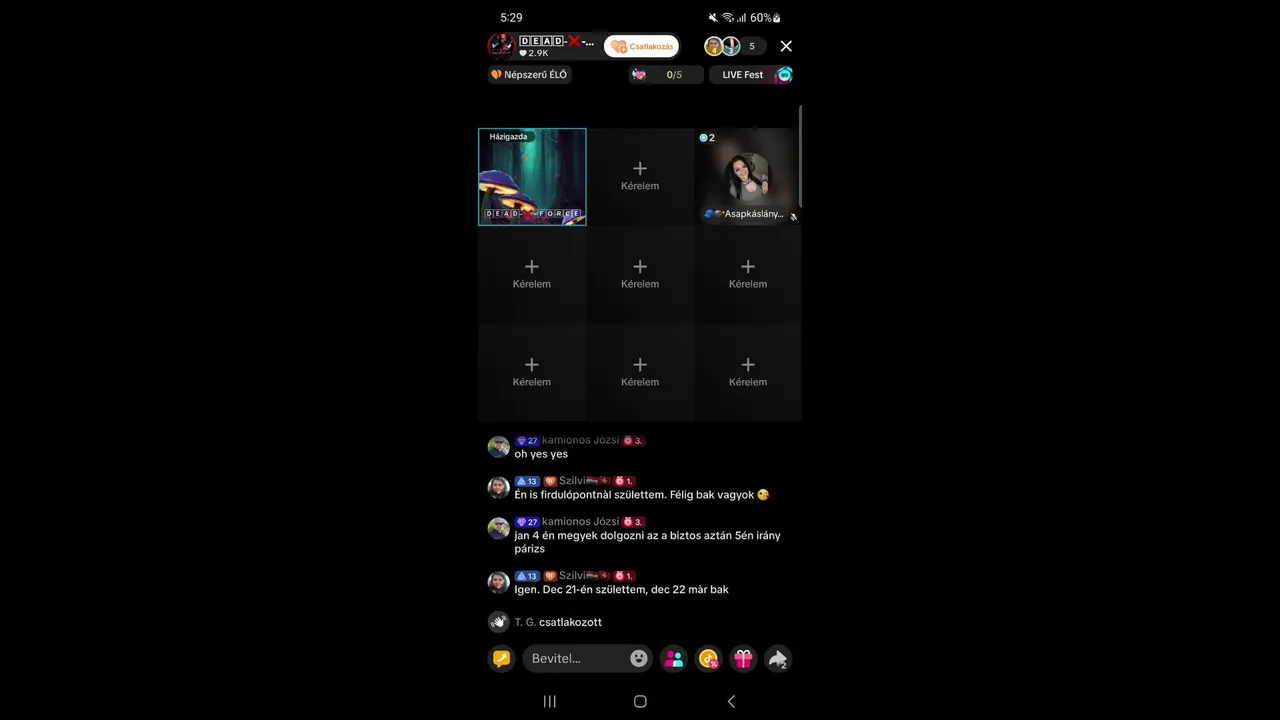Open the multi-guest people icon
1280x720 pixels.
tap(674, 658)
